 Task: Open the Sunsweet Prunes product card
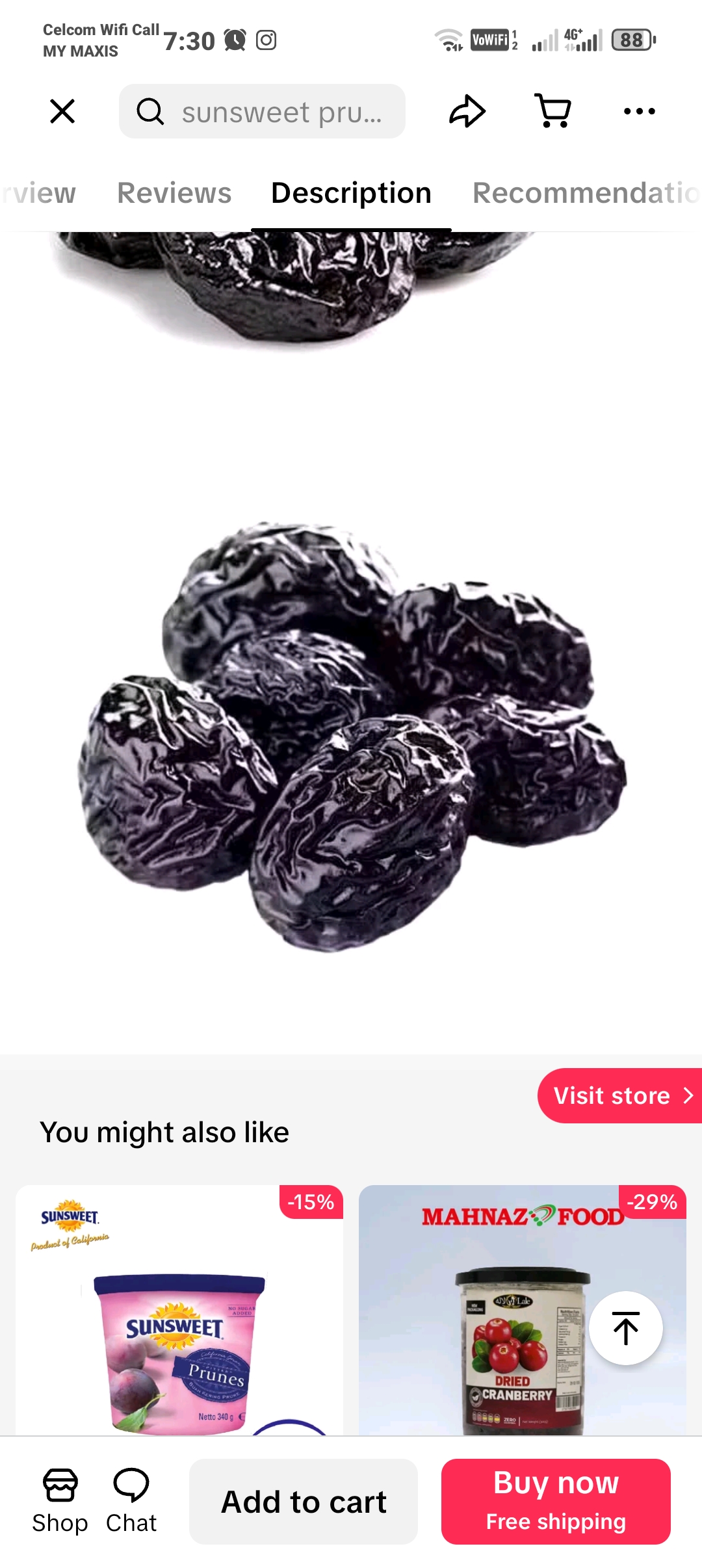pos(179,1313)
